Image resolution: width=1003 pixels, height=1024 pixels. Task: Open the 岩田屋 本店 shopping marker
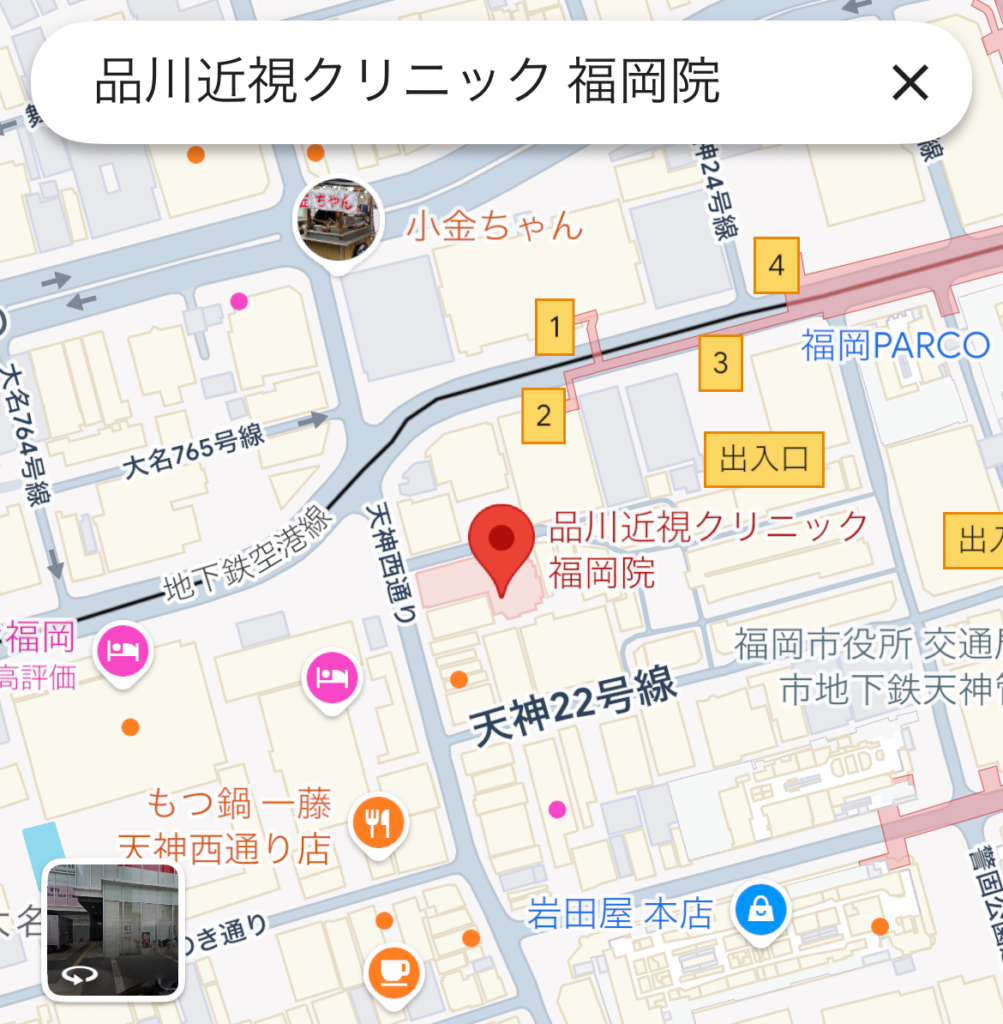click(760, 910)
